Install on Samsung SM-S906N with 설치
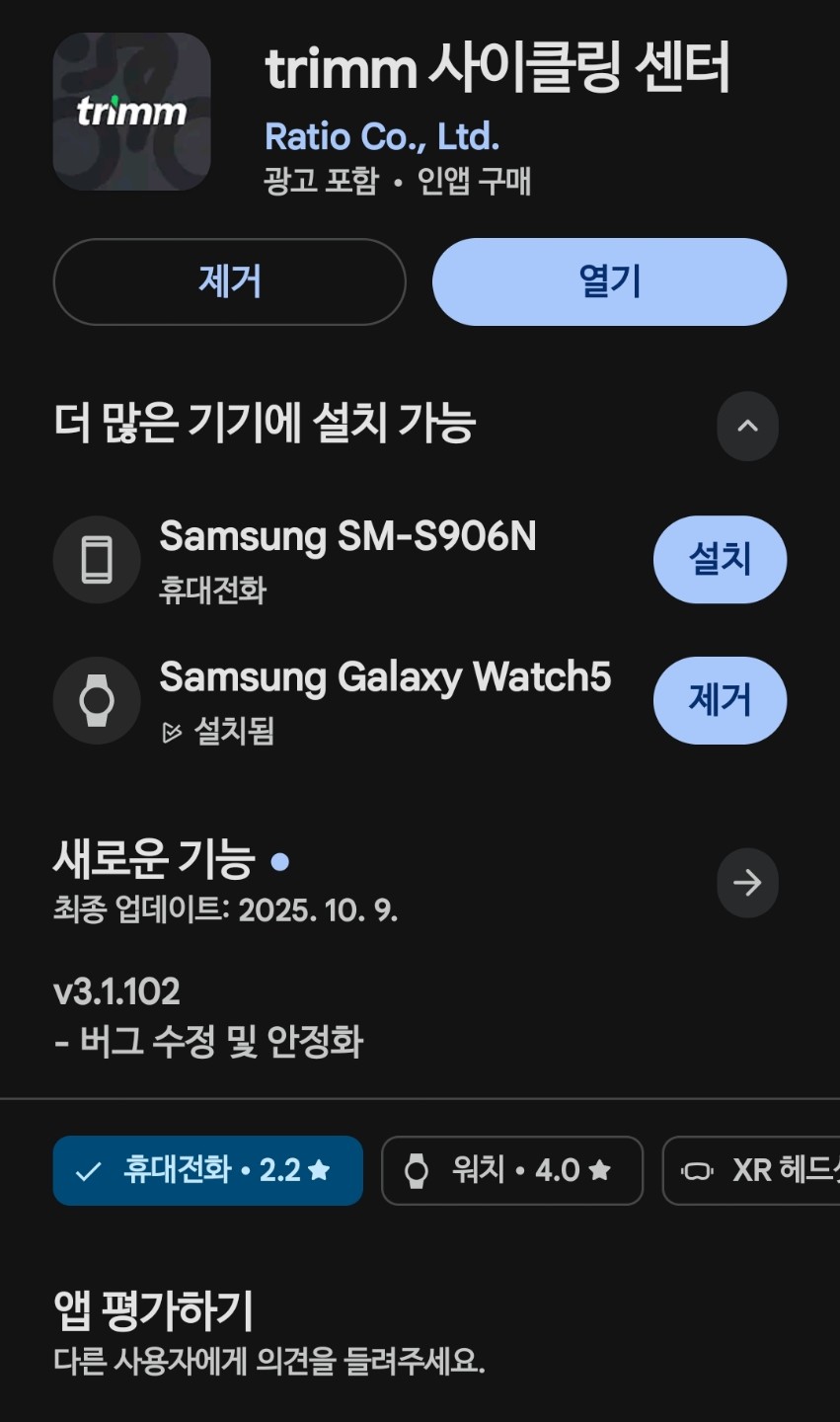Image resolution: width=840 pixels, height=1422 pixels. 720,559
